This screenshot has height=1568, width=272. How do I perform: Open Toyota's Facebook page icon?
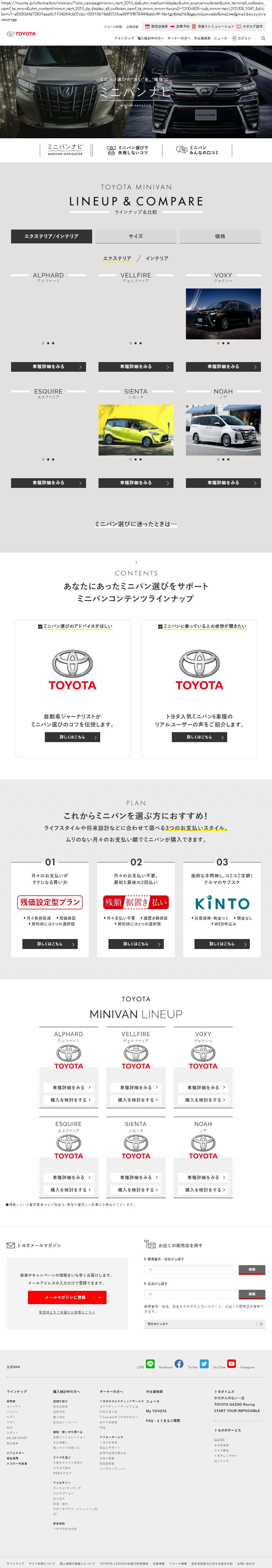point(179,1364)
